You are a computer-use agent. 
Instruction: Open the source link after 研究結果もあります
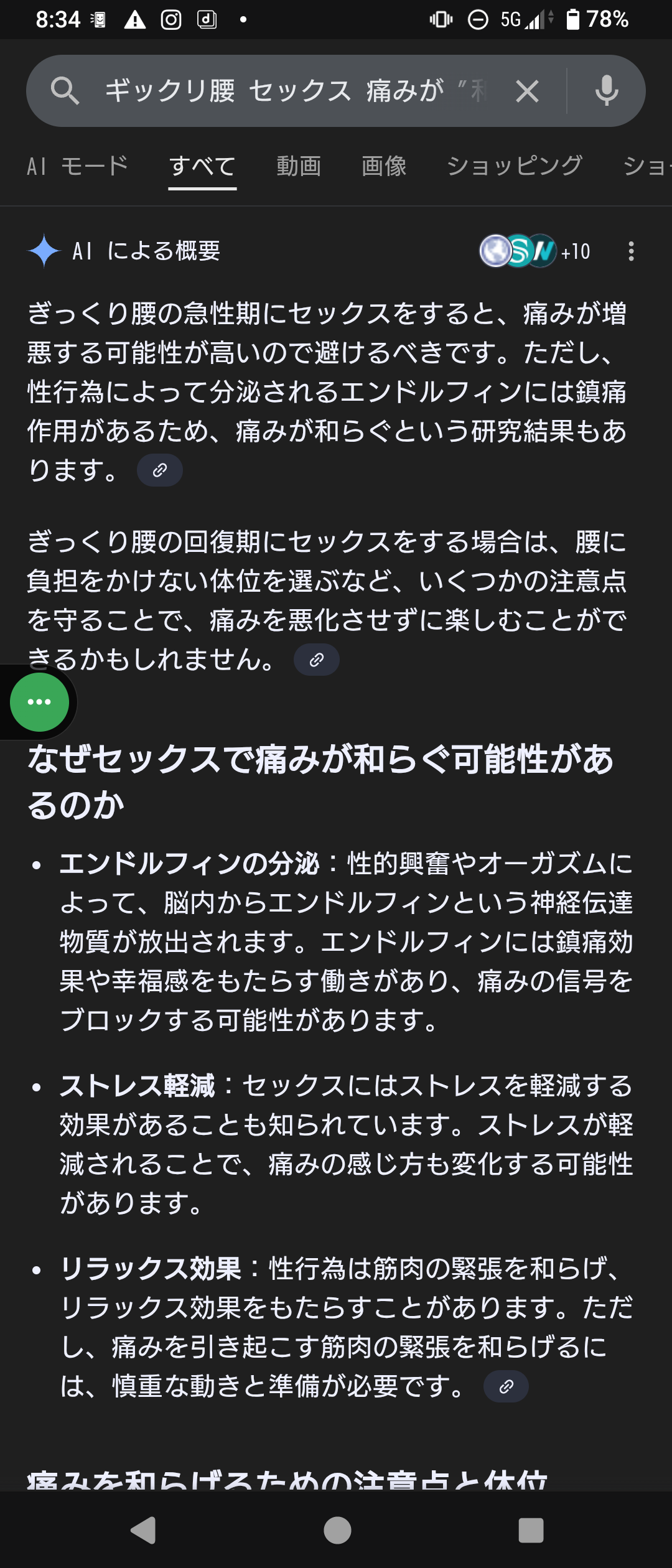tap(160, 470)
